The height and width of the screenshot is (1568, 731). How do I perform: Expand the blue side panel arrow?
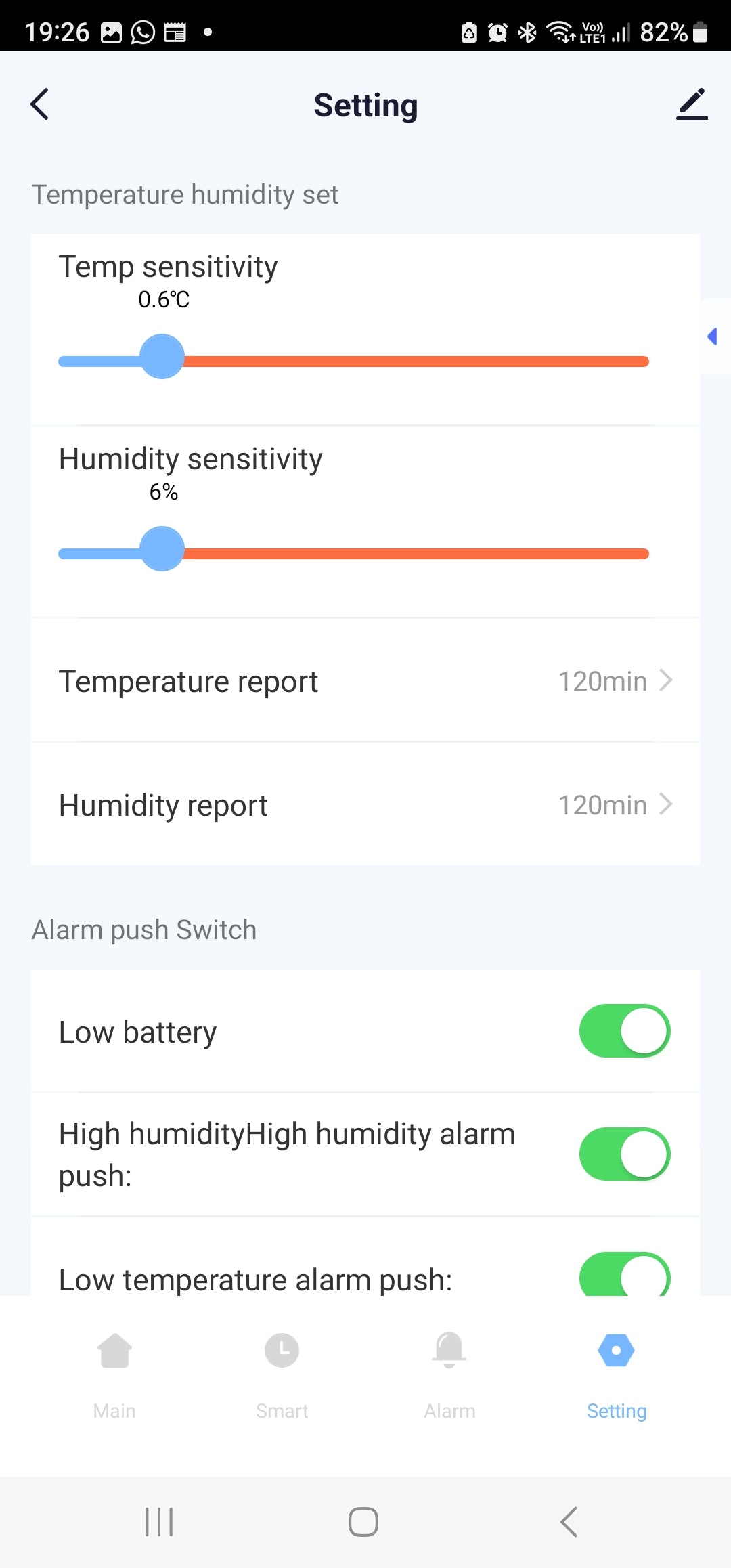click(713, 336)
